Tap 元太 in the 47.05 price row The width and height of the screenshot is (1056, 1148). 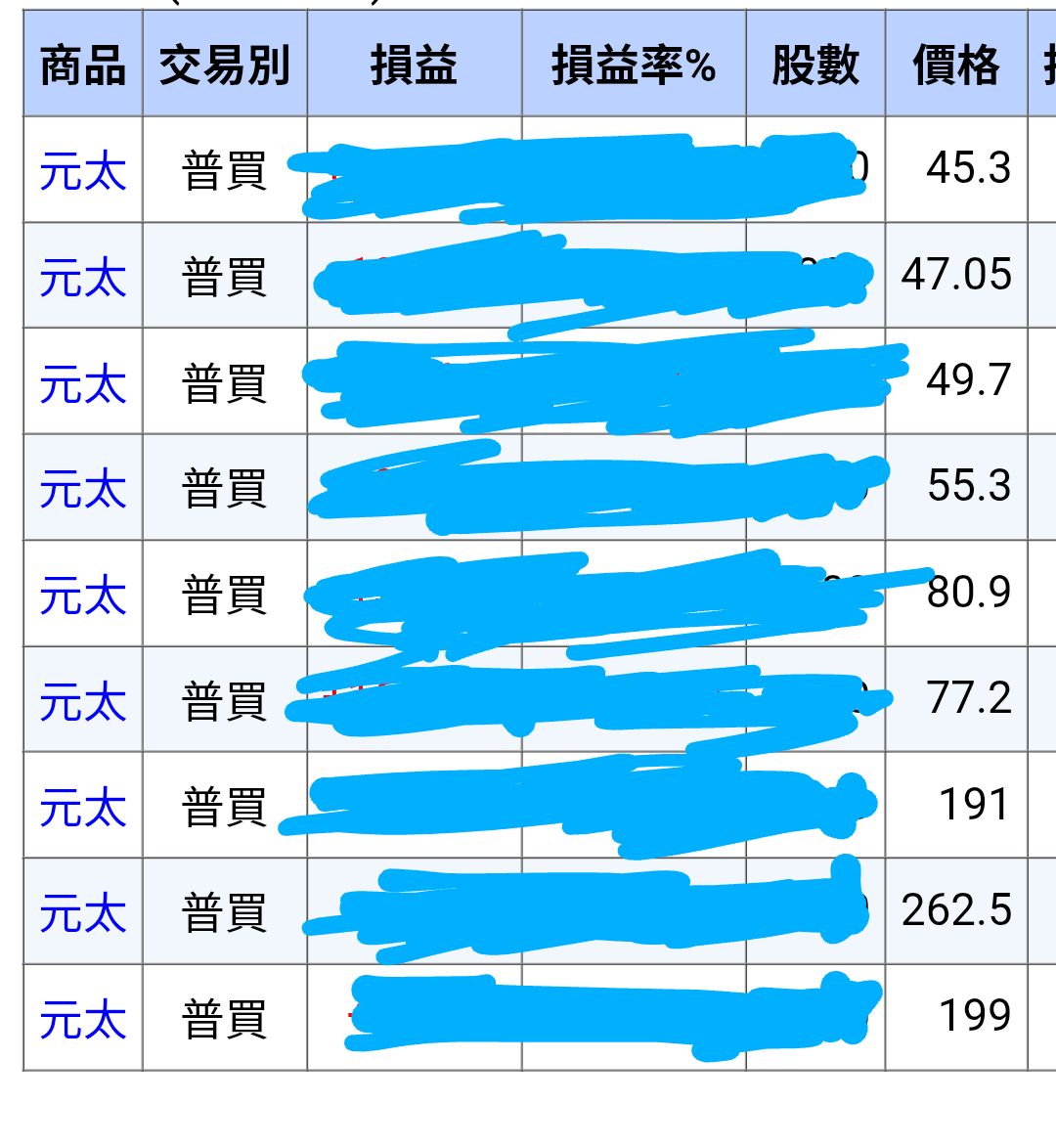(x=83, y=277)
